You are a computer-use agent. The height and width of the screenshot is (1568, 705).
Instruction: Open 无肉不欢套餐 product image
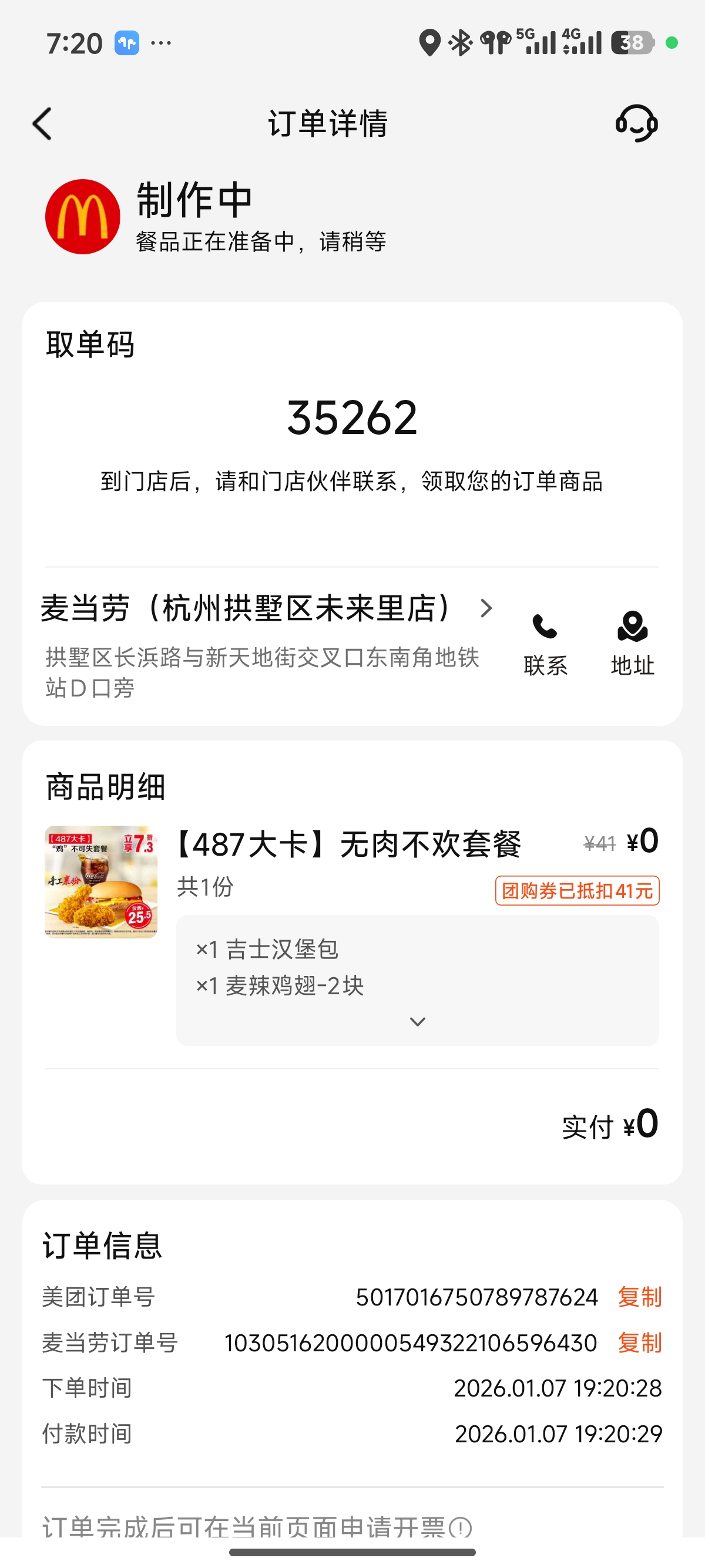(x=101, y=881)
